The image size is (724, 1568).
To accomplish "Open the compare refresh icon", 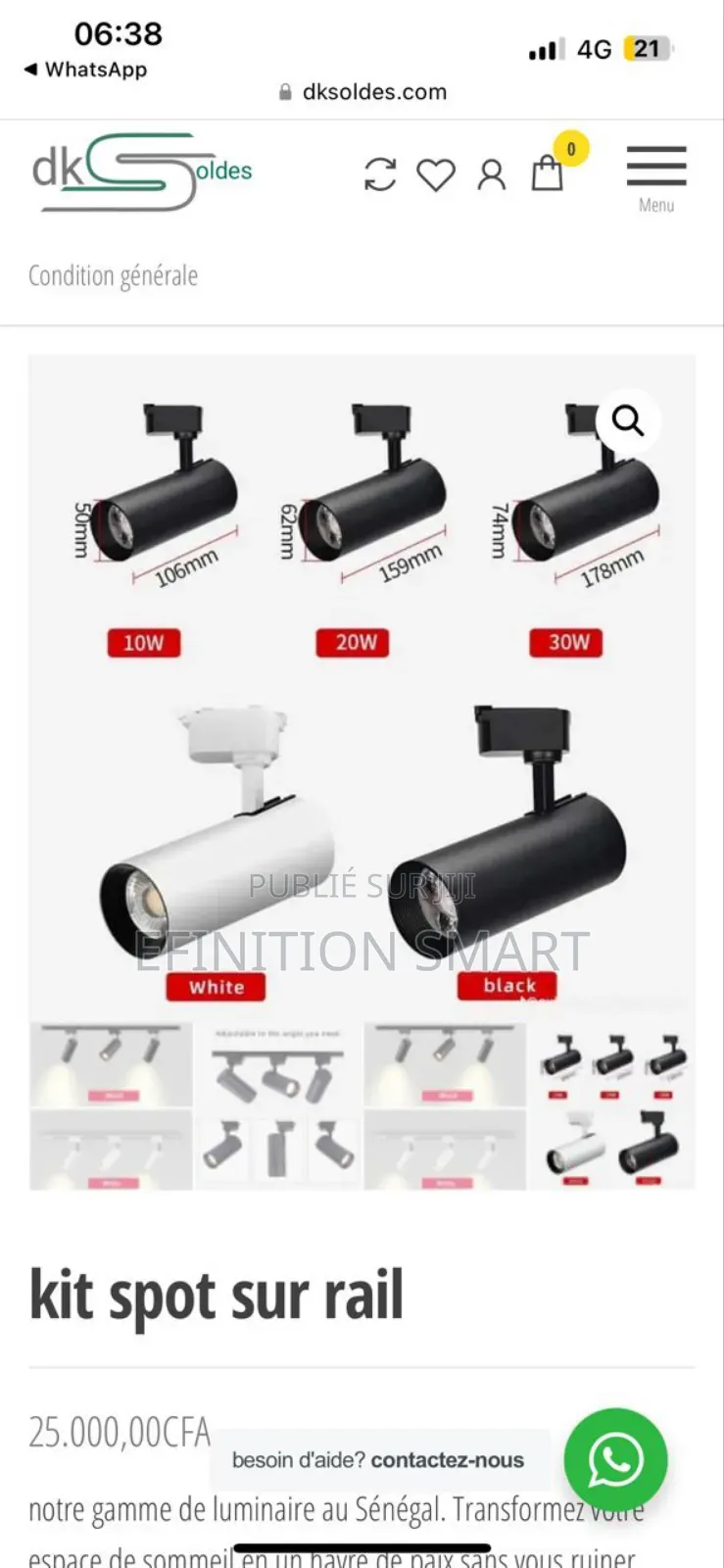I will [380, 175].
